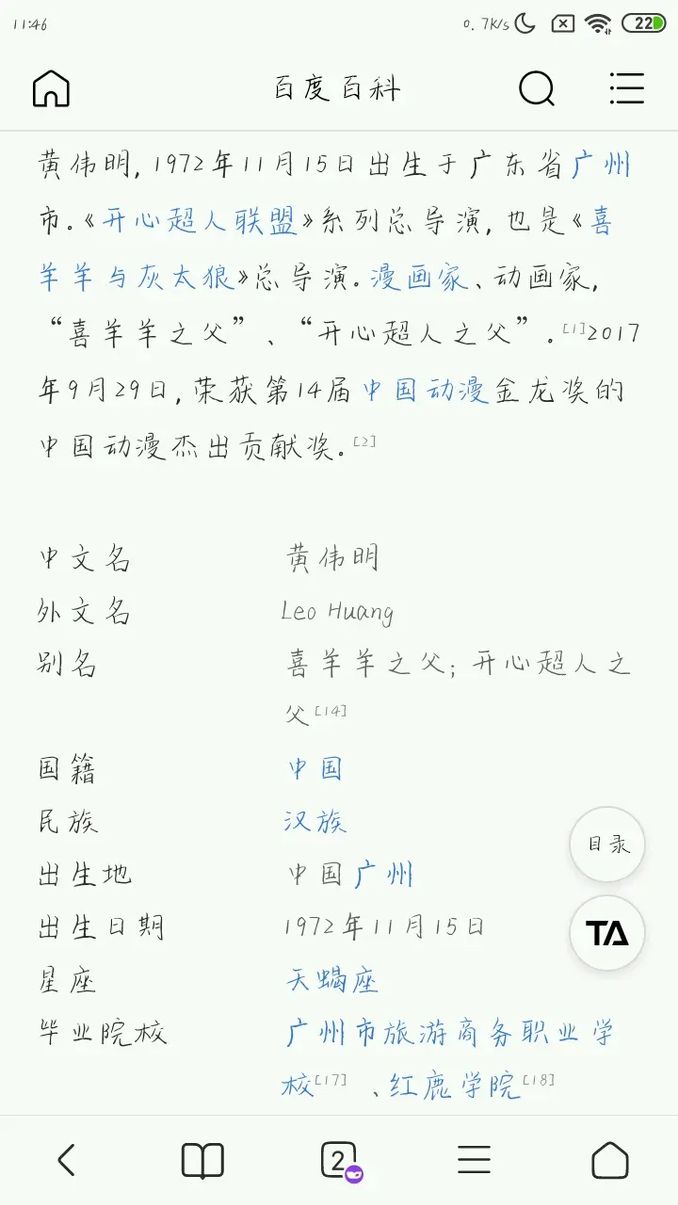This screenshot has width=678, height=1205.
Task: Open the search icon in header
Action: (536, 89)
